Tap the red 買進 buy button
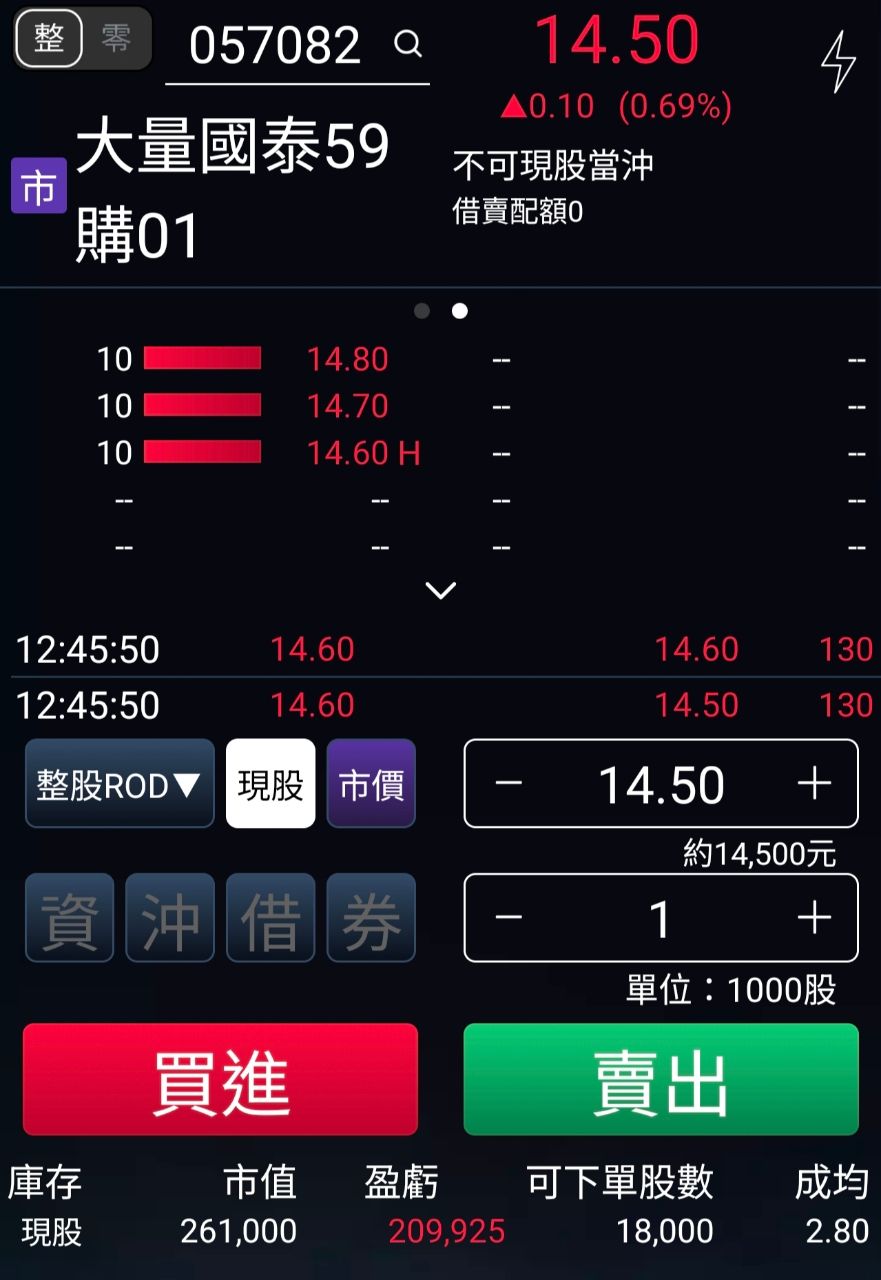Screen dimensions: 881x1280 [220, 1080]
